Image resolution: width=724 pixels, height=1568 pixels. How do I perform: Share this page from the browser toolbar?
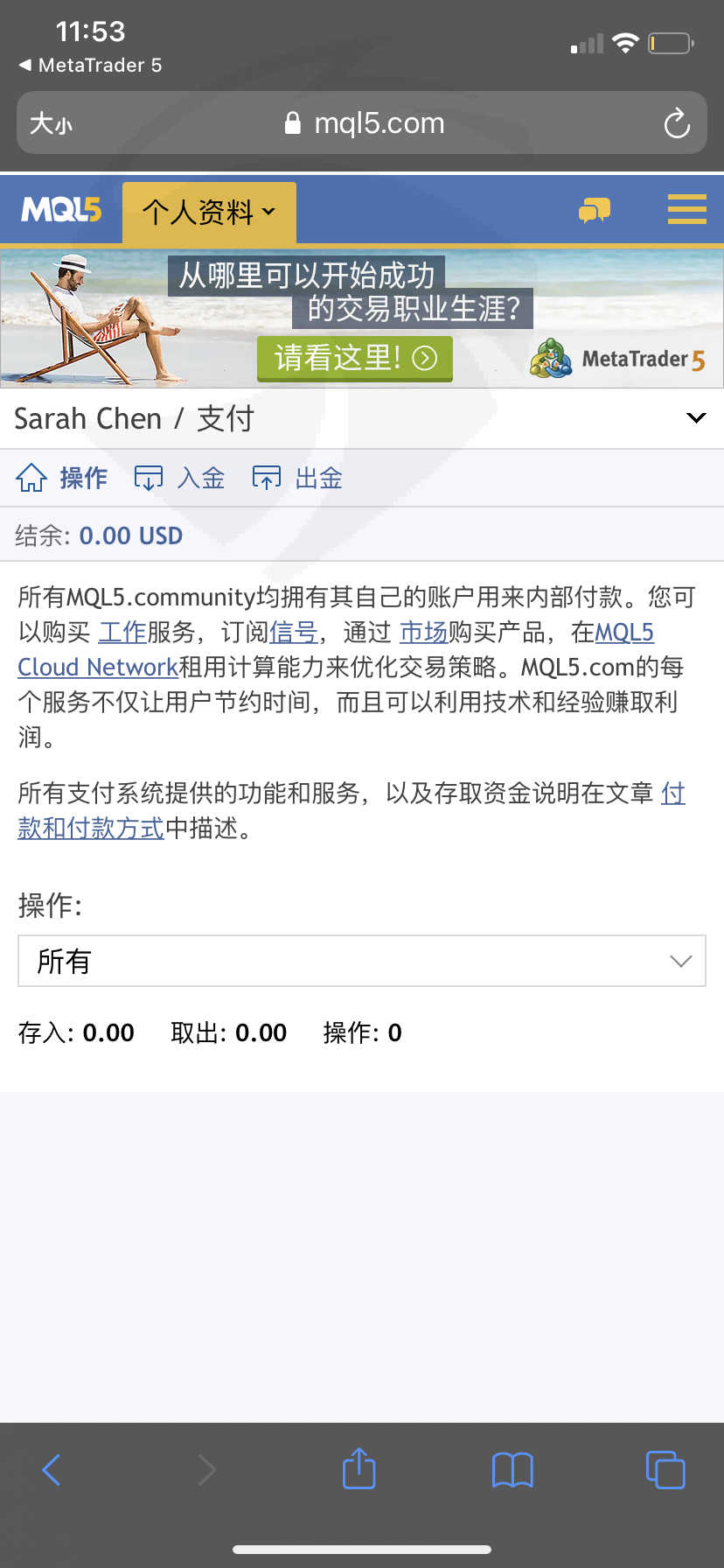click(359, 1468)
